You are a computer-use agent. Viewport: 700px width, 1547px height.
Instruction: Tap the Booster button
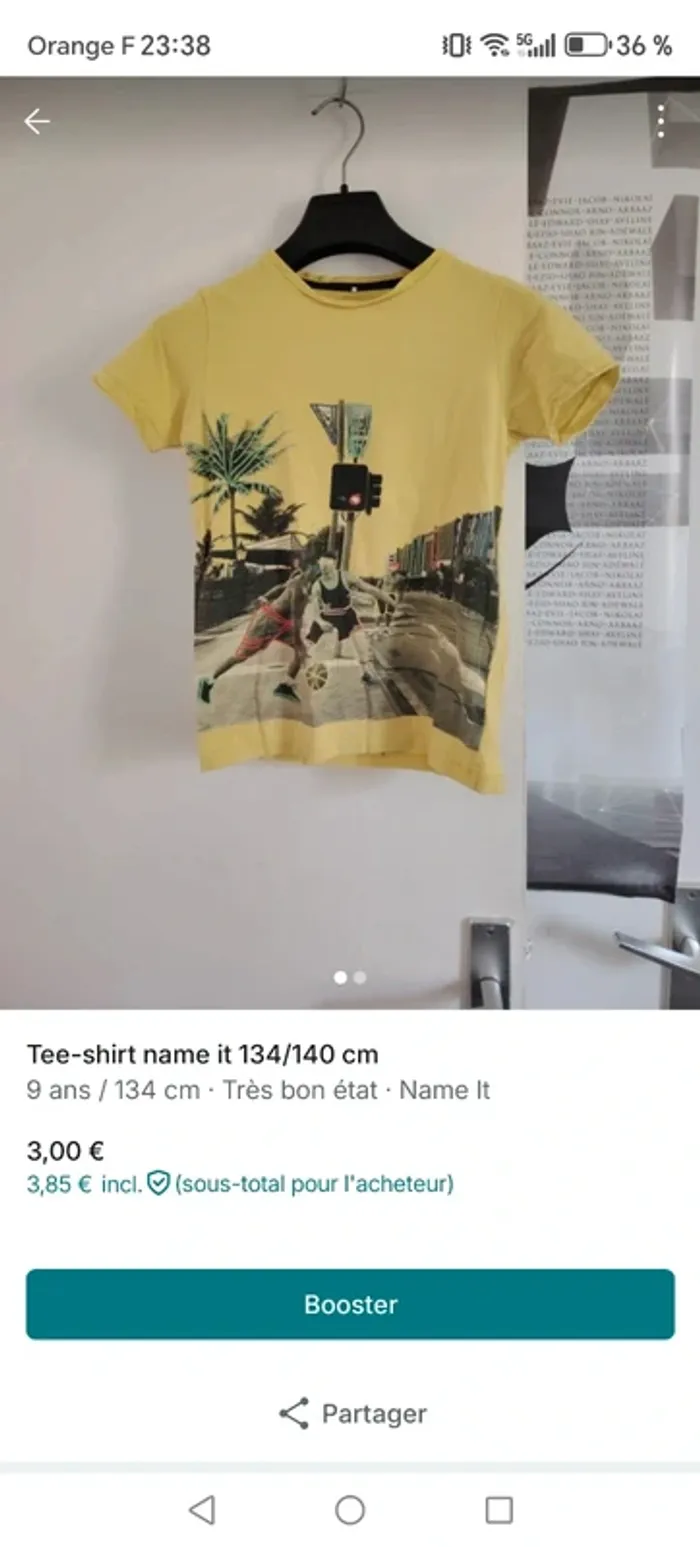point(350,1304)
